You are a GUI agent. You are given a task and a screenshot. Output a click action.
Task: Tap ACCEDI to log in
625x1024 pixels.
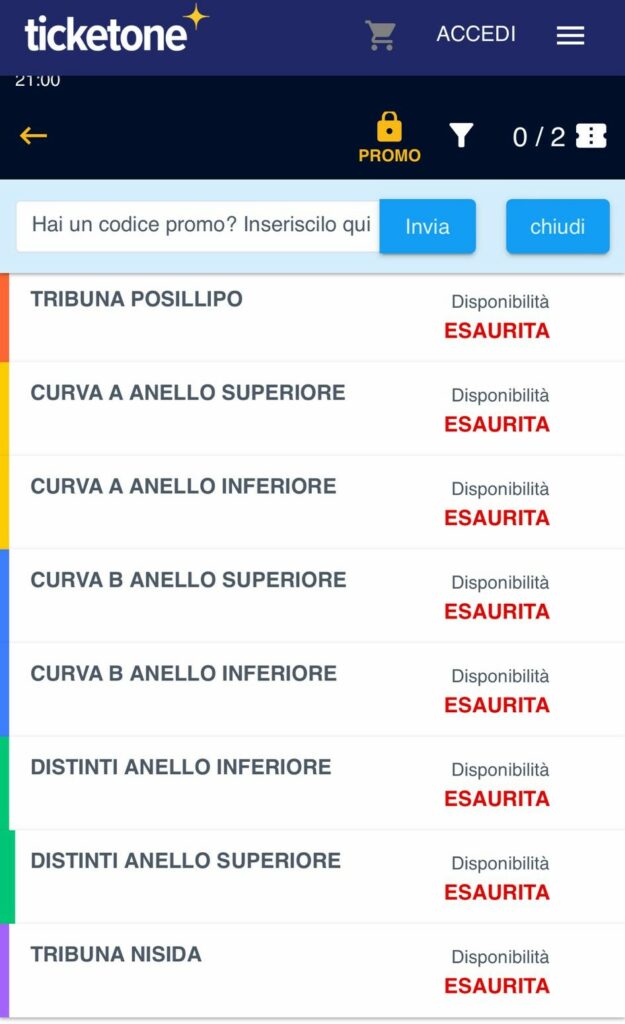(x=476, y=34)
